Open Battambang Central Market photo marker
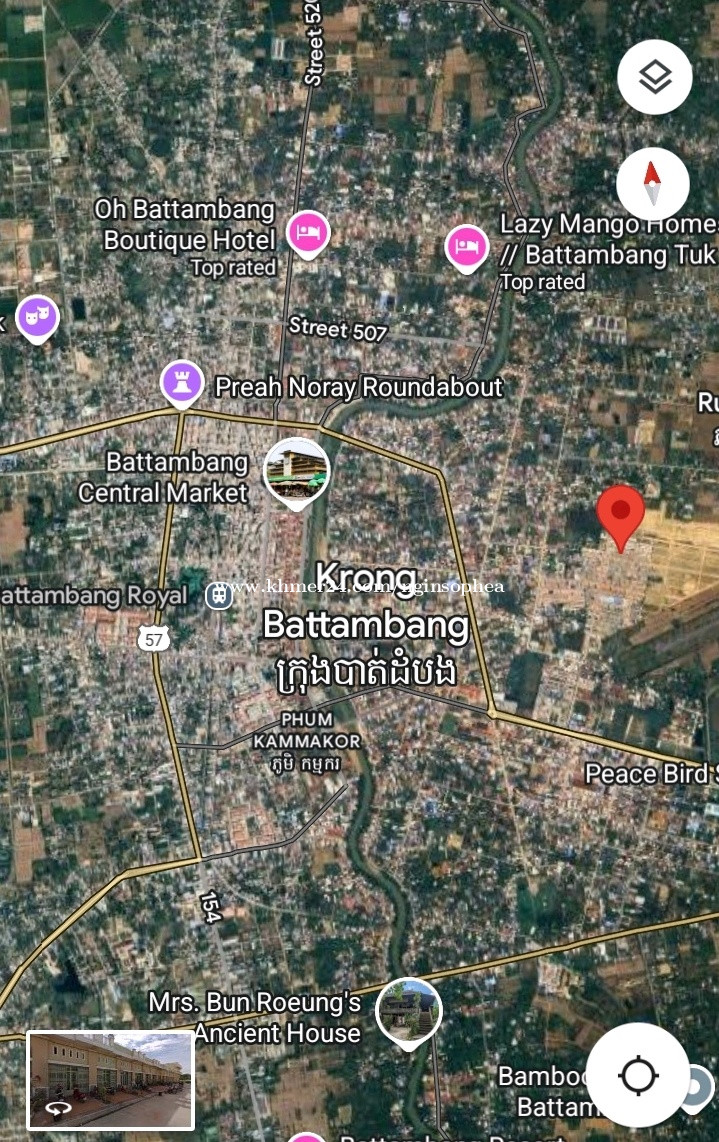 pyautogui.click(x=296, y=472)
